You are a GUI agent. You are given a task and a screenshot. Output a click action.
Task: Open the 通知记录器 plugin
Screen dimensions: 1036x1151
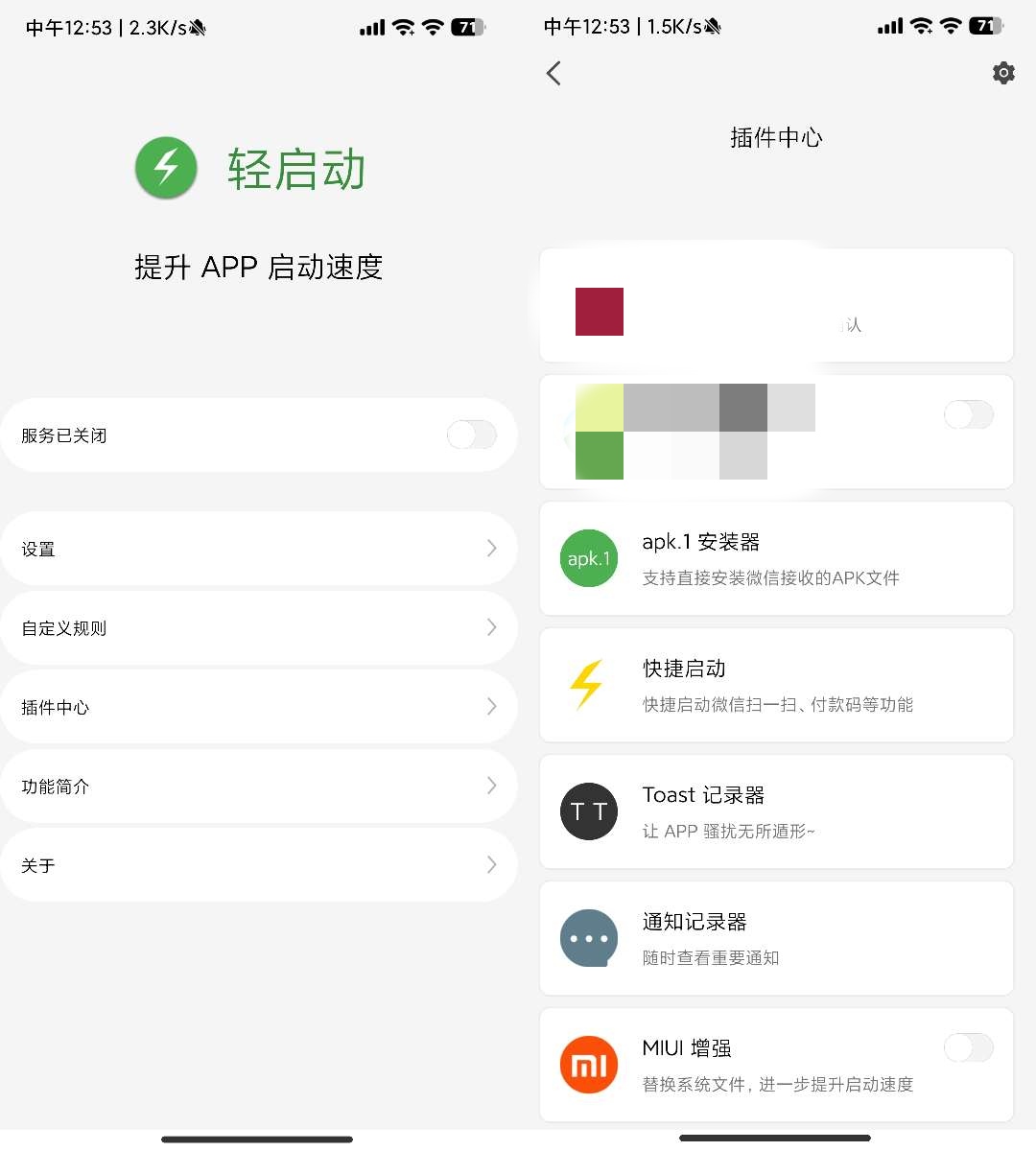776,938
